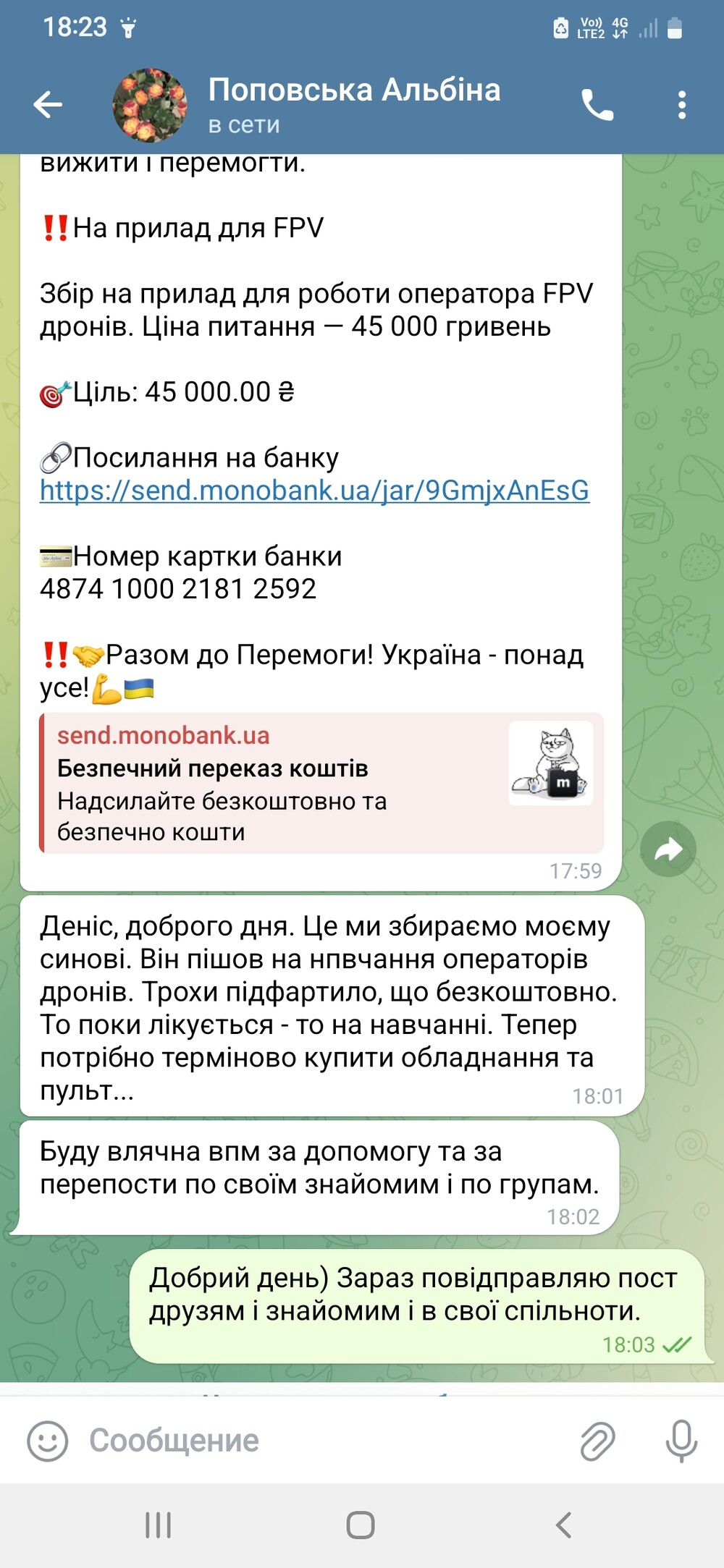Open recent apps from the navigation bar
This screenshot has height=1568, width=724.
coord(158,1525)
